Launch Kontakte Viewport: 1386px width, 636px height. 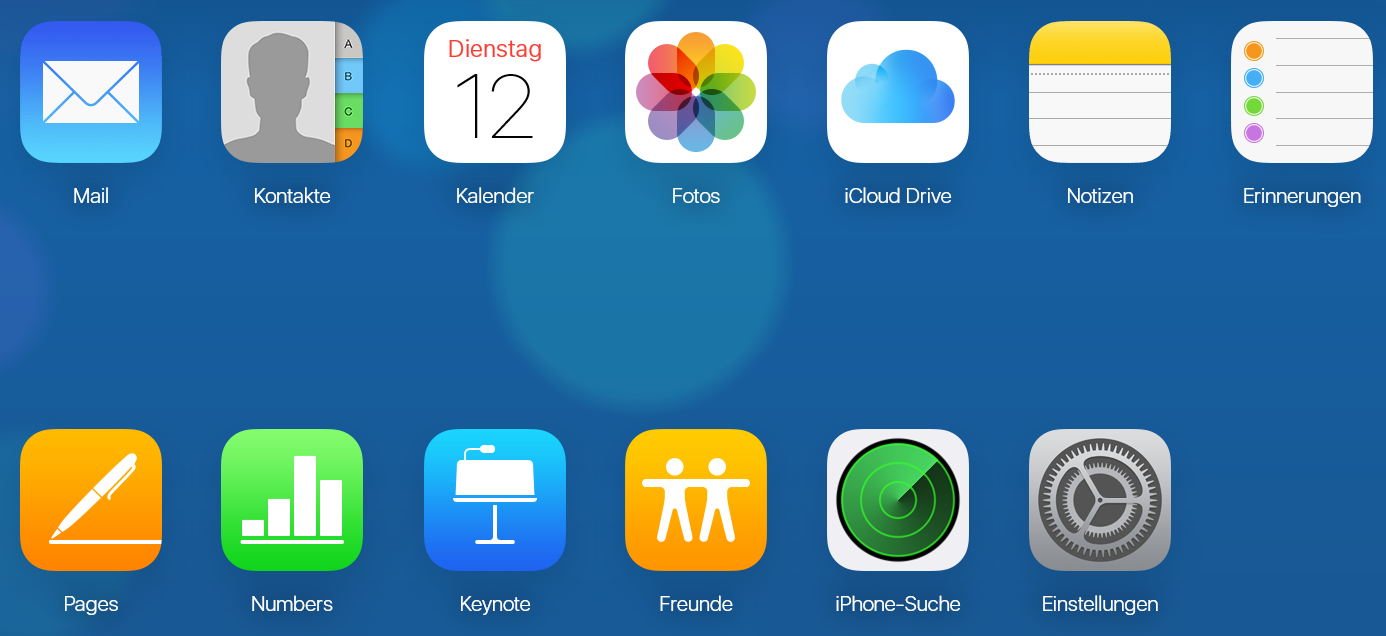point(292,92)
